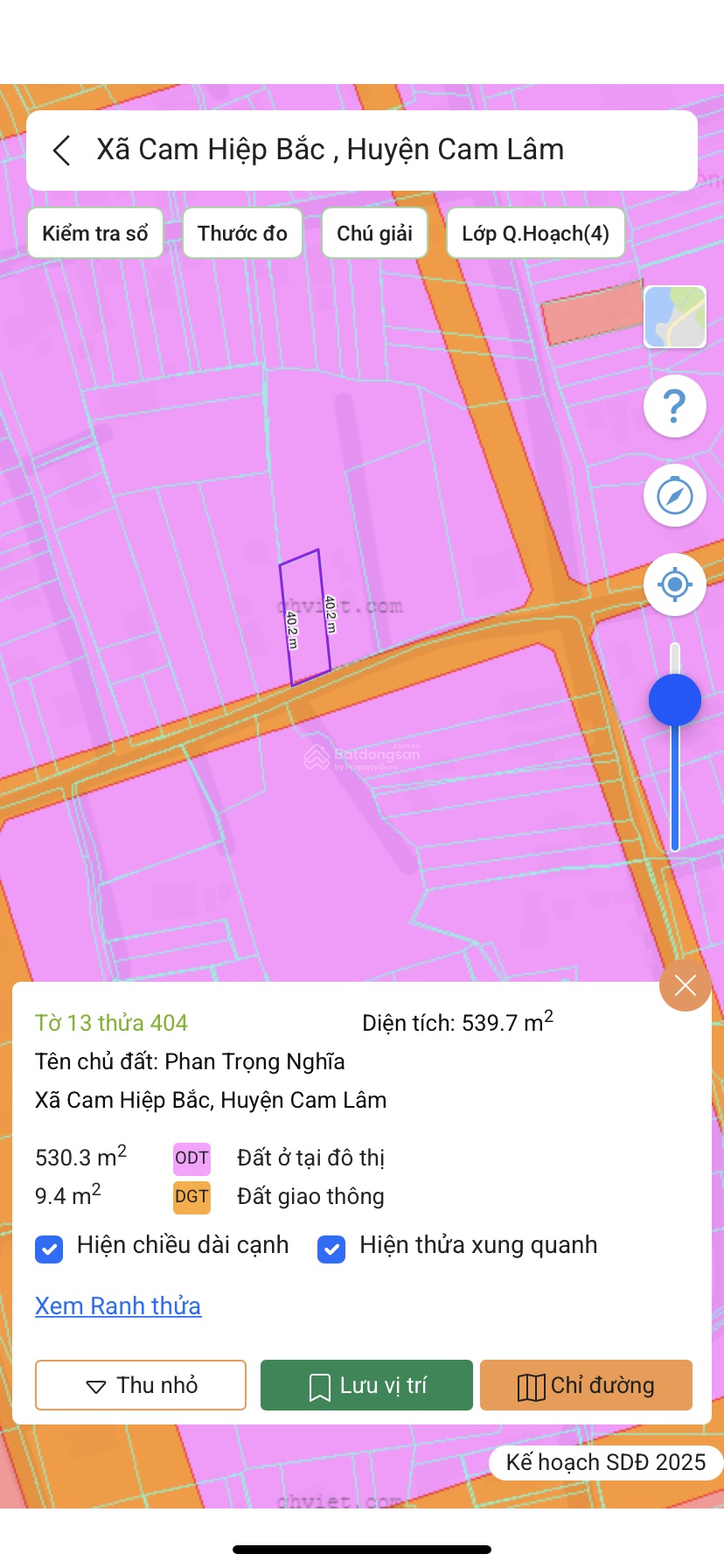This screenshot has height=1568, width=724.
Task: Uncheck Hiện thửa xung quanh
Action: [331, 1248]
